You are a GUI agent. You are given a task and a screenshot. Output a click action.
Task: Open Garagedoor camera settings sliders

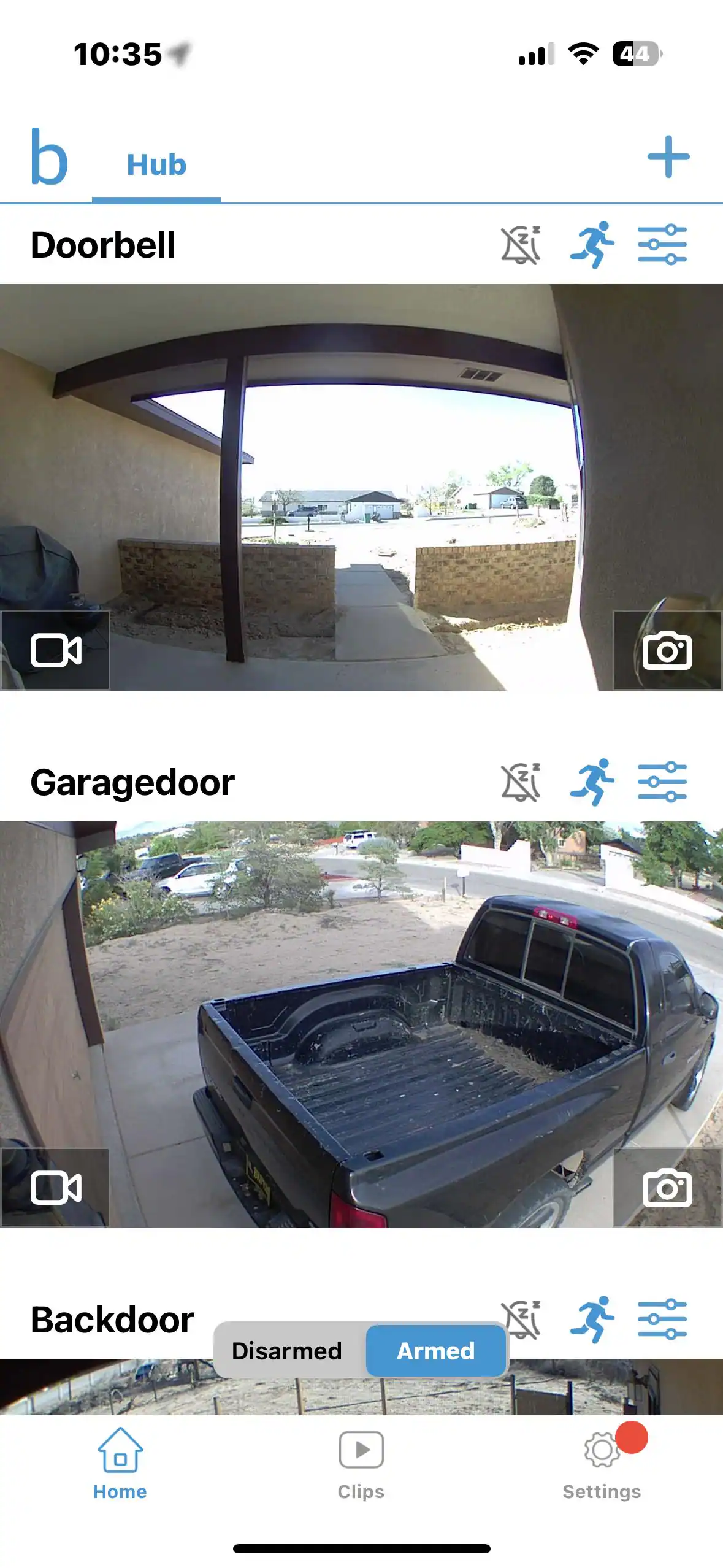click(662, 782)
